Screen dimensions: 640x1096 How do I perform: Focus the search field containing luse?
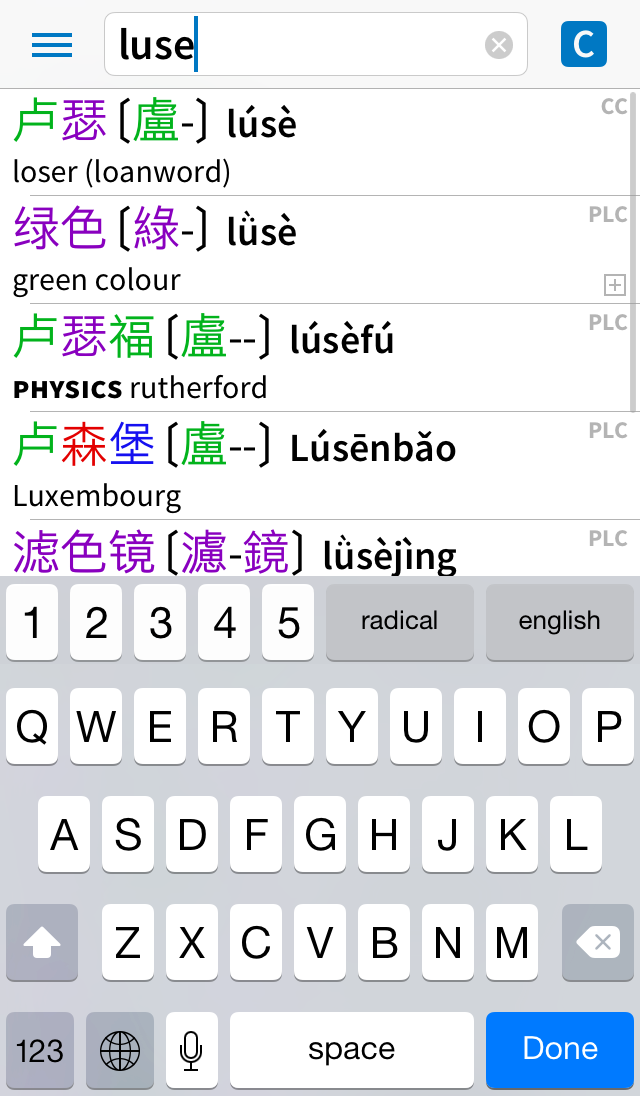pos(300,45)
